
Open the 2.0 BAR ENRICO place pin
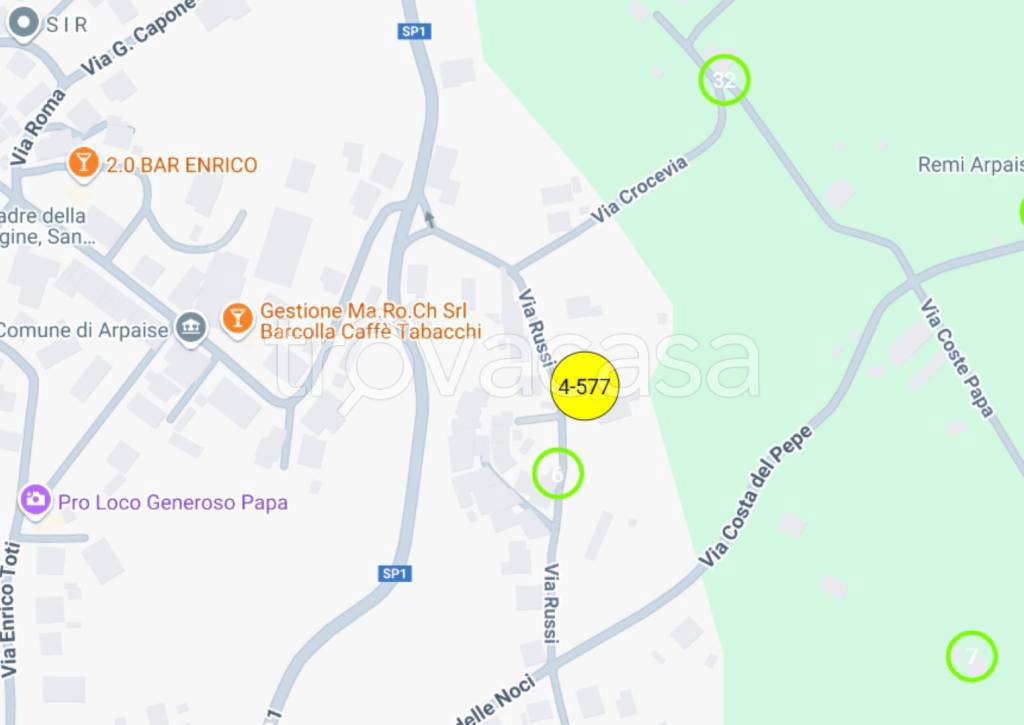coord(84,163)
